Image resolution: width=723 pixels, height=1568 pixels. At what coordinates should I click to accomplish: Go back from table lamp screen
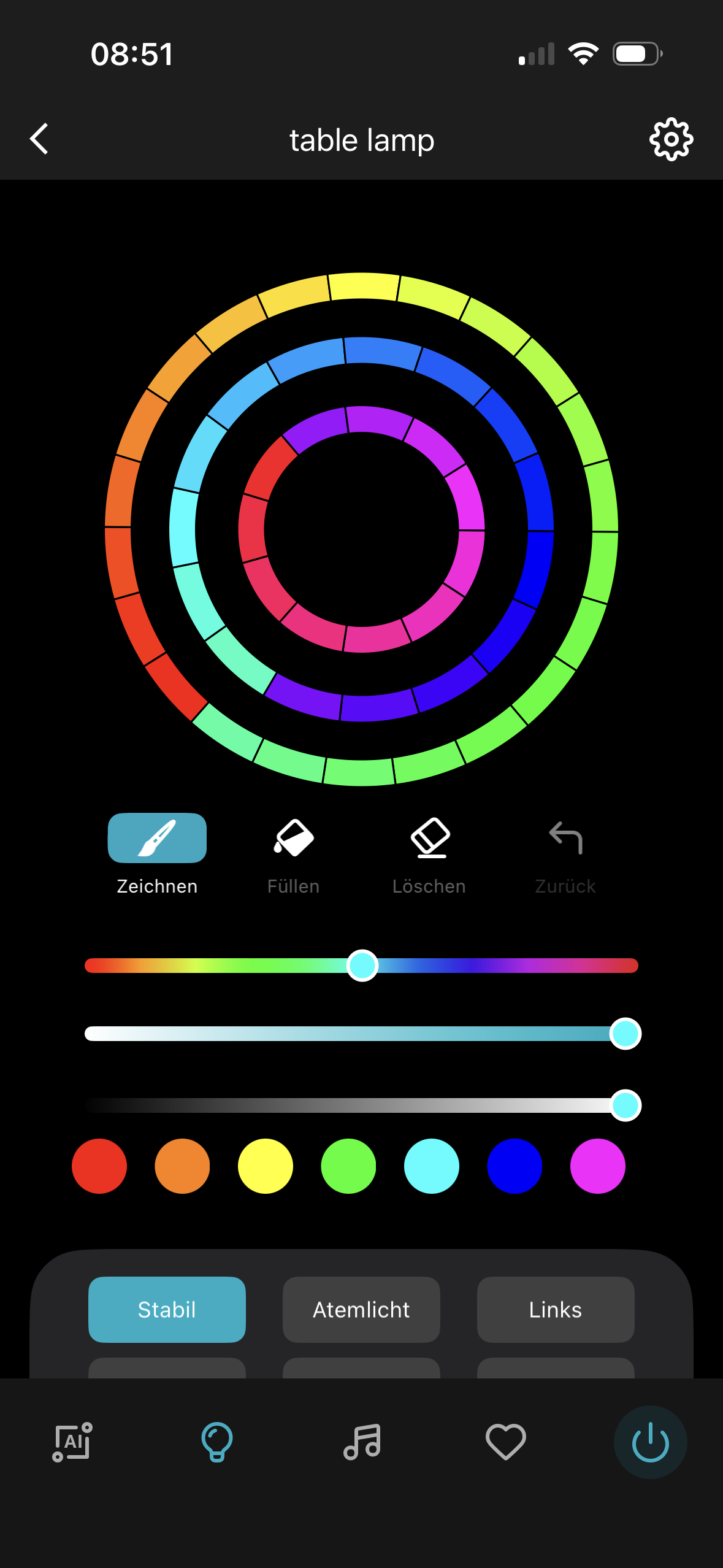click(39, 139)
